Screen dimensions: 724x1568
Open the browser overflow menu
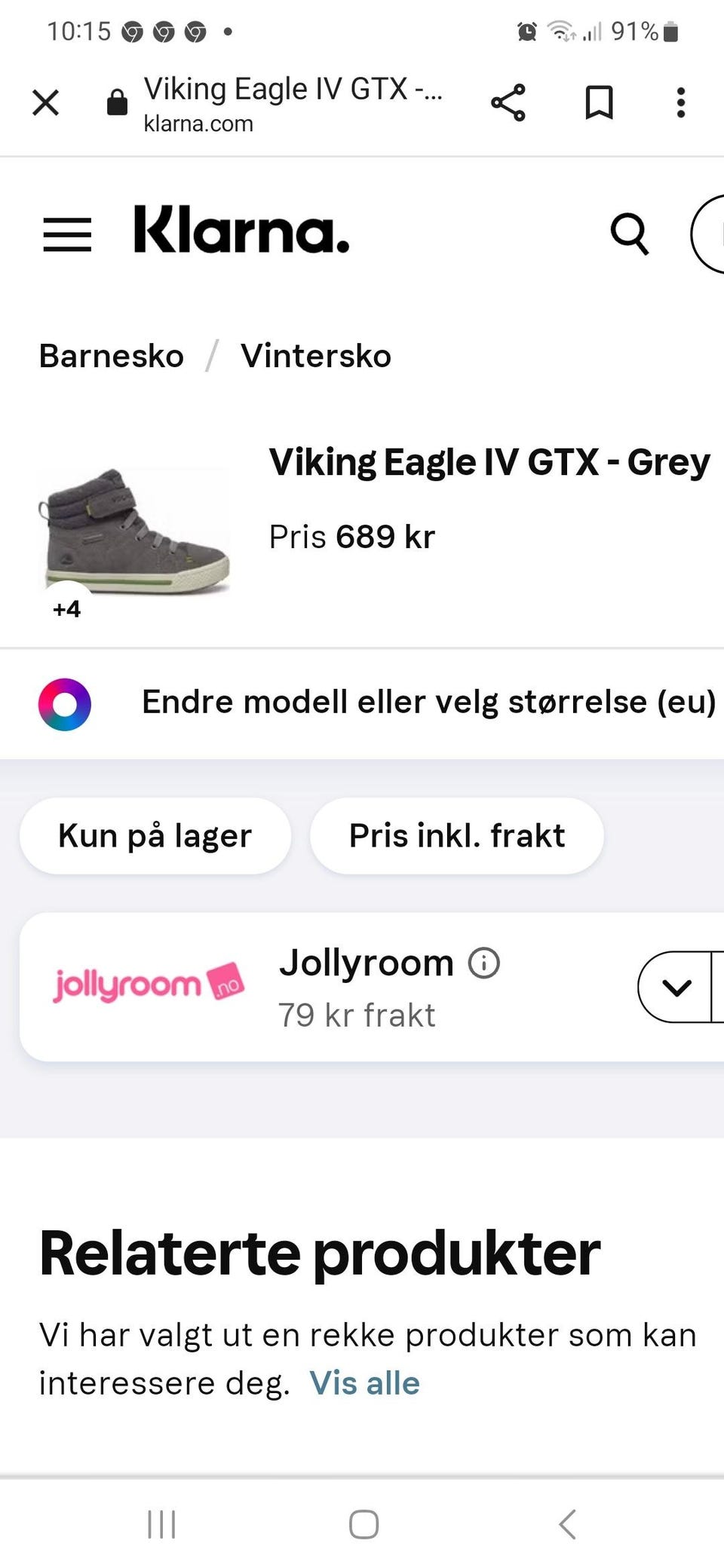pyautogui.click(x=680, y=103)
